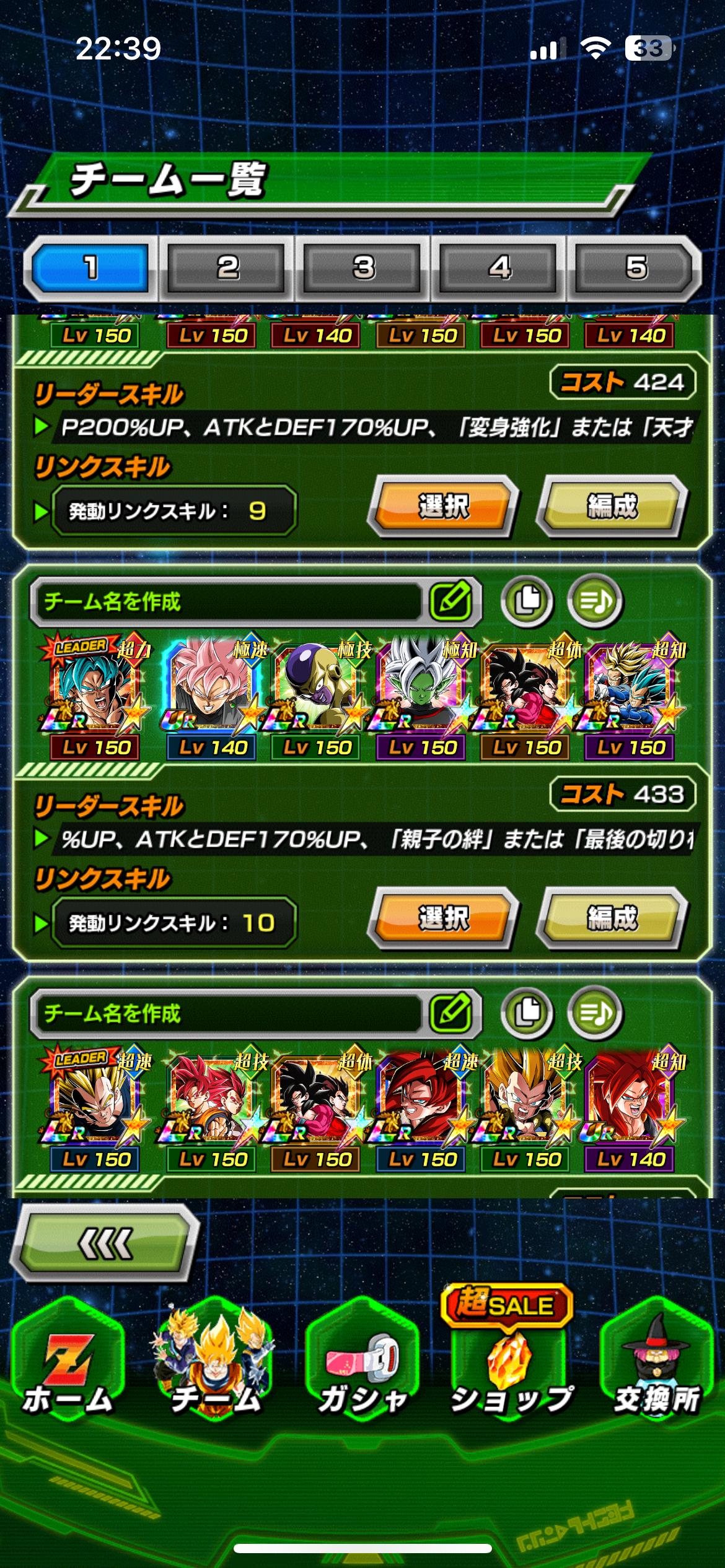The width and height of the screenshot is (725, 1568).
Task: Switch to team page tab 4
Action: pos(499,268)
